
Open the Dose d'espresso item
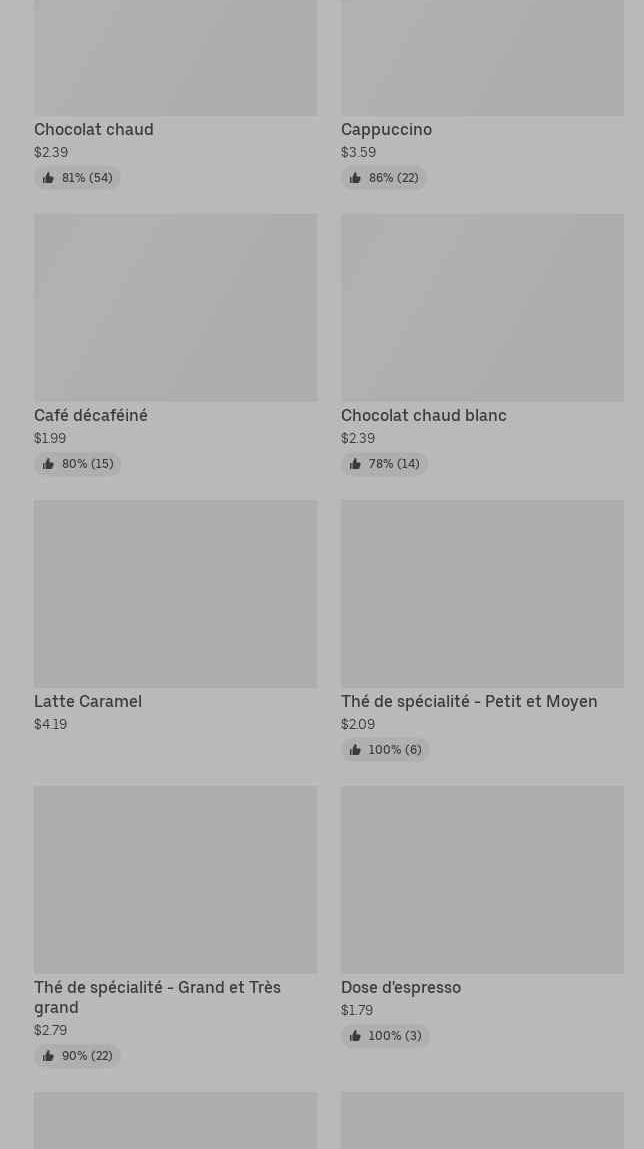[x=482, y=880]
